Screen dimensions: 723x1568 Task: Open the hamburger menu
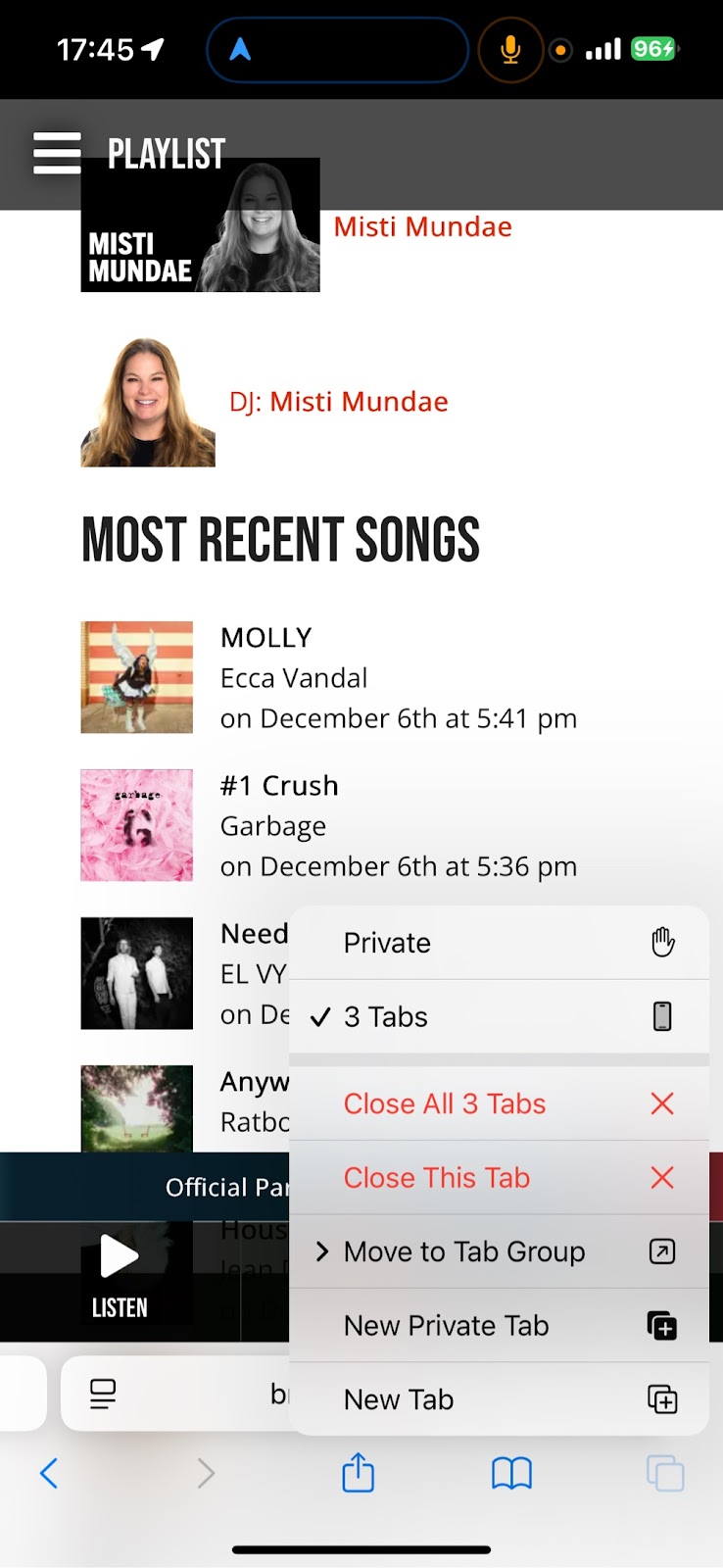click(x=57, y=153)
